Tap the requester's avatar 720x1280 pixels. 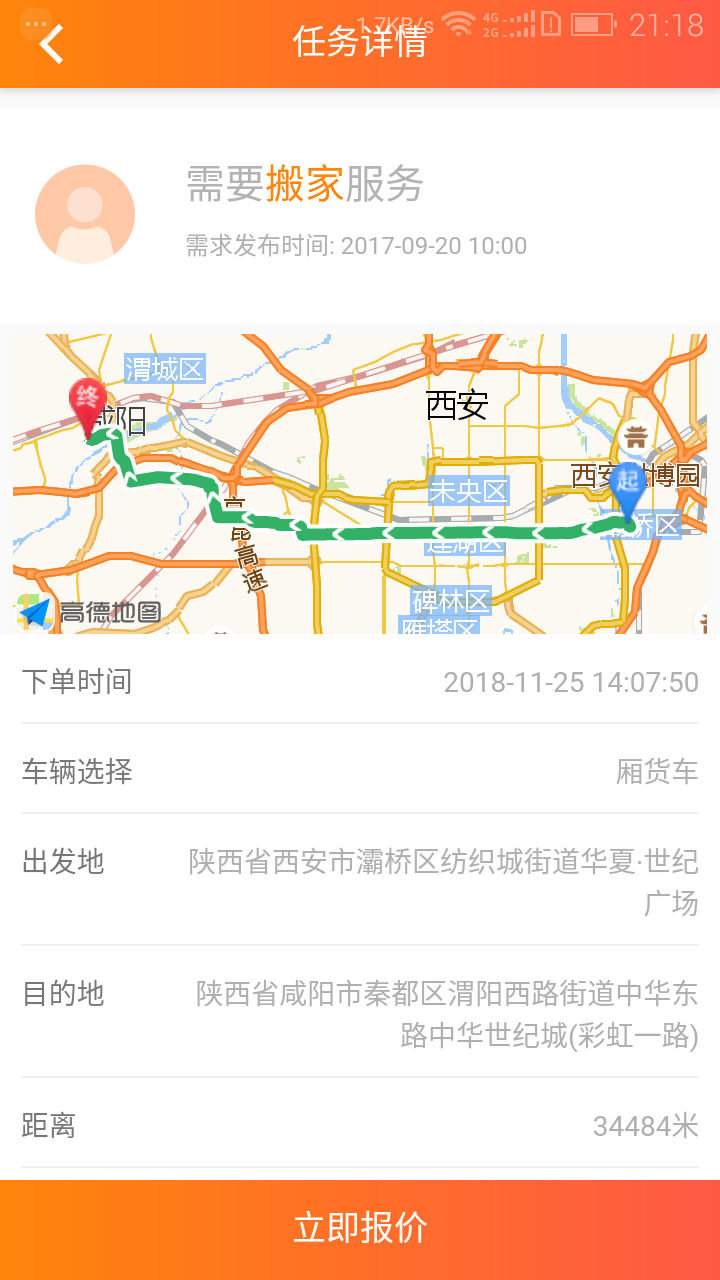click(x=85, y=215)
